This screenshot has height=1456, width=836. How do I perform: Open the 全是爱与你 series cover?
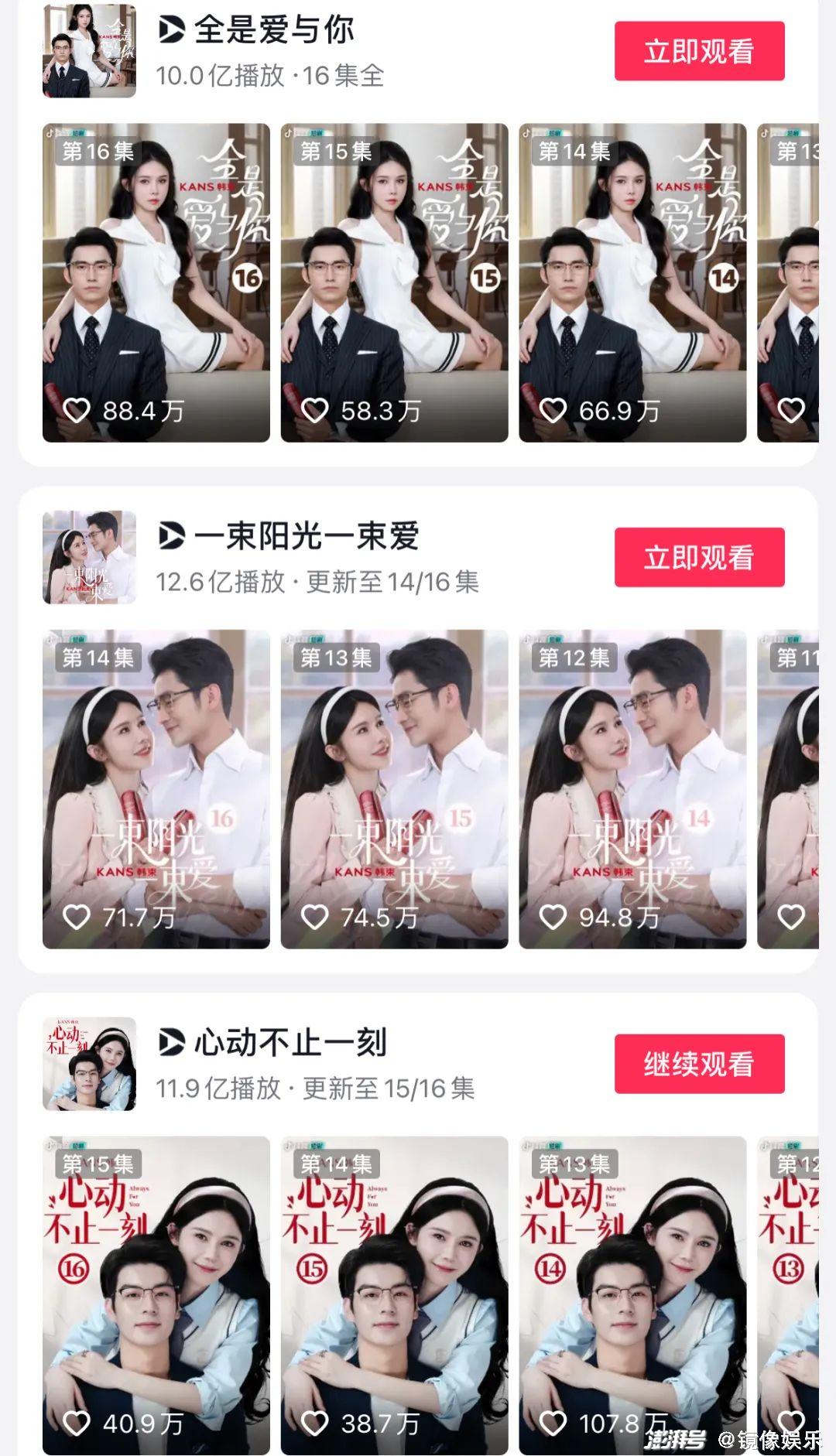[x=89, y=51]
